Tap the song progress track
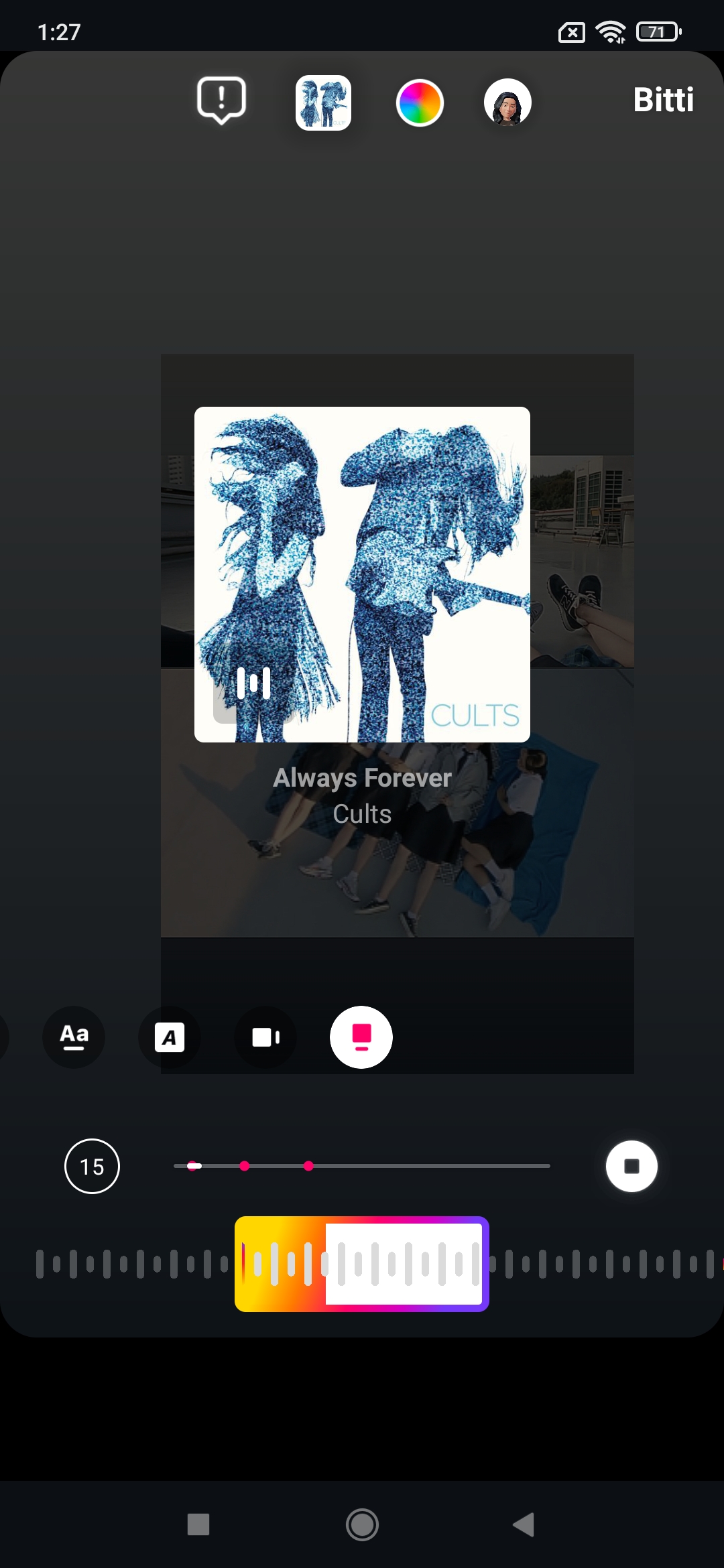The width and height of the screenshot is (724, 1568). pos(362,1166)
